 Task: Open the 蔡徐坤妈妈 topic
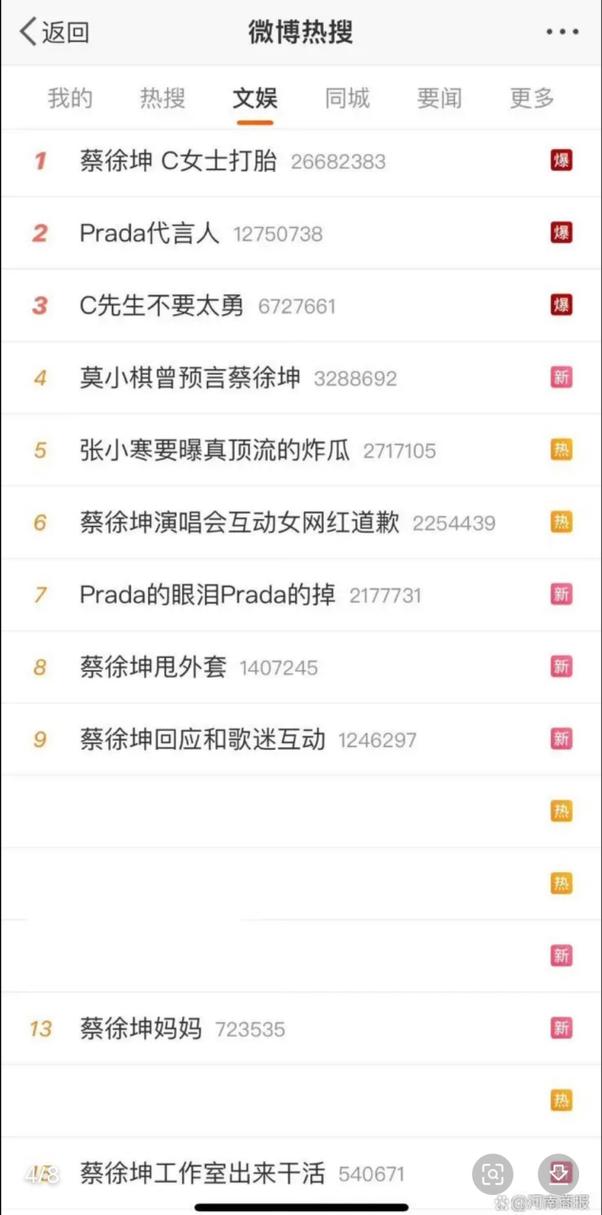301,1028
